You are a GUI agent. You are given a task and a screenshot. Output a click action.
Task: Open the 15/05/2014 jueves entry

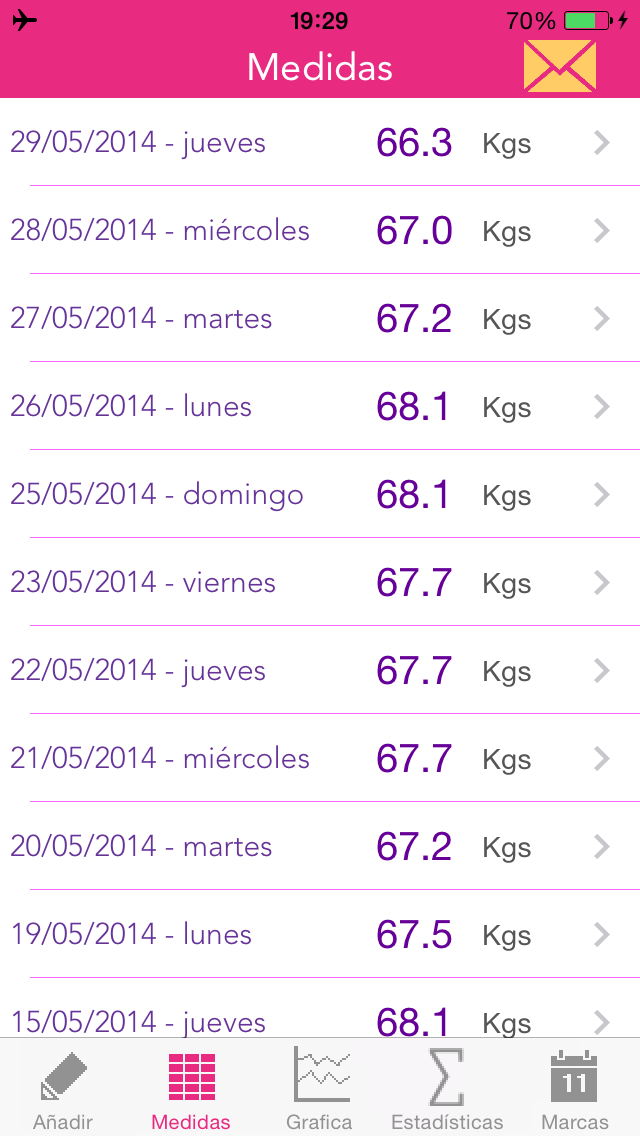coord(320,1008)
